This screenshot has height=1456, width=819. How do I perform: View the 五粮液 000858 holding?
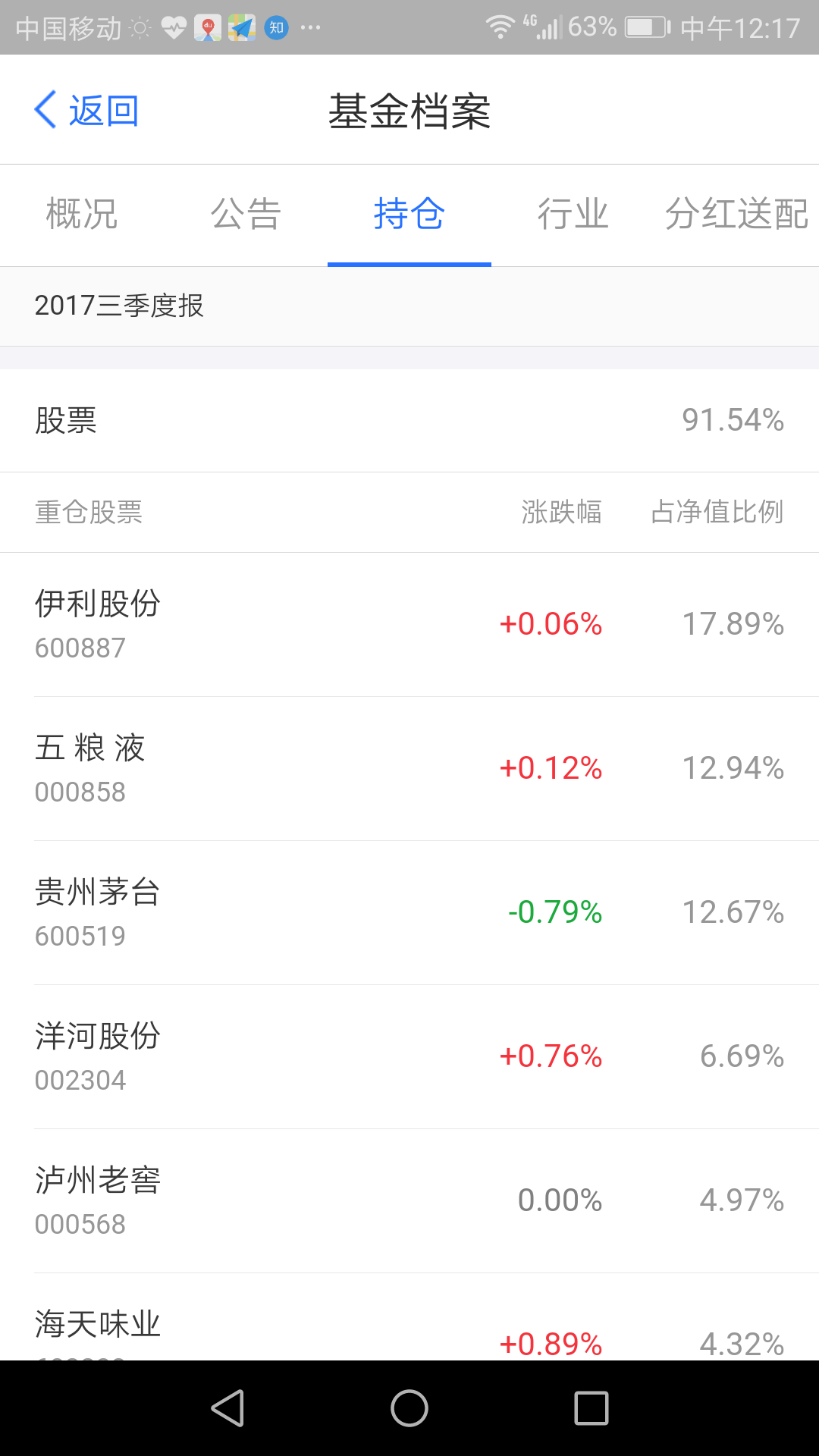[x=409, y=768]
